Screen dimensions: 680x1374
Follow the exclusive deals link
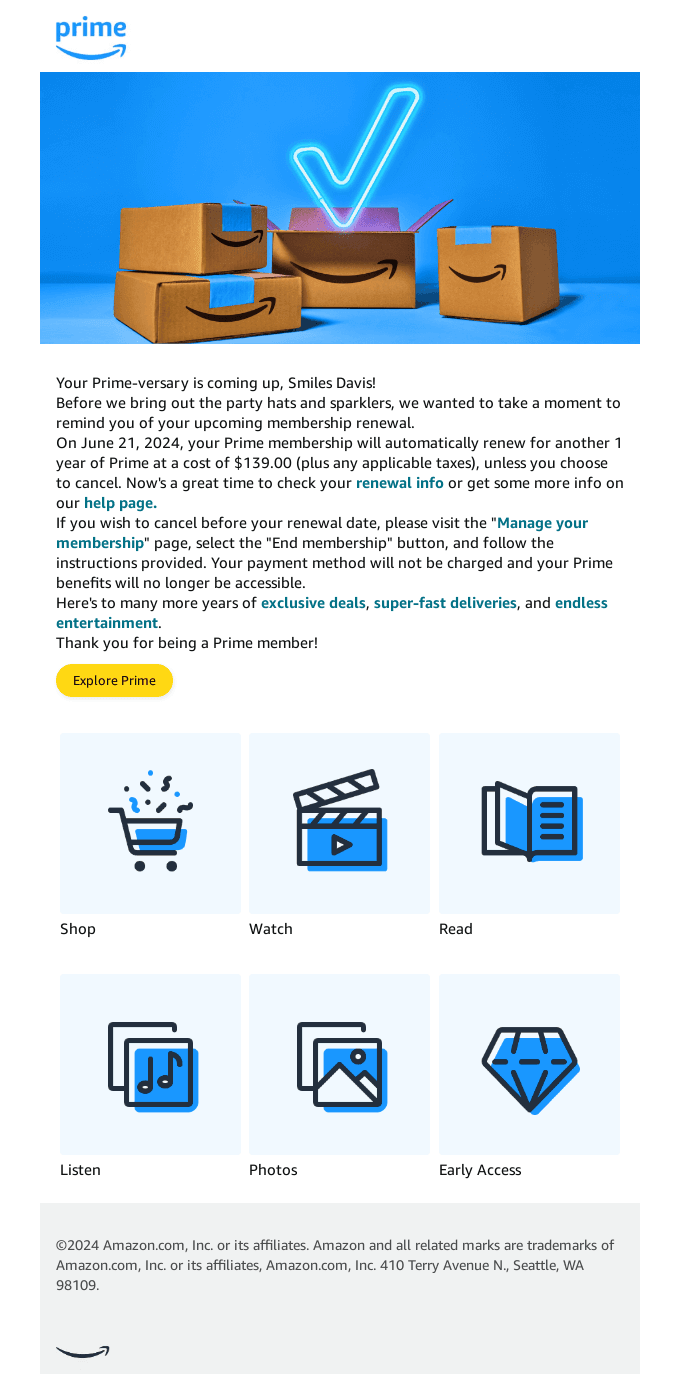(313, 603)
